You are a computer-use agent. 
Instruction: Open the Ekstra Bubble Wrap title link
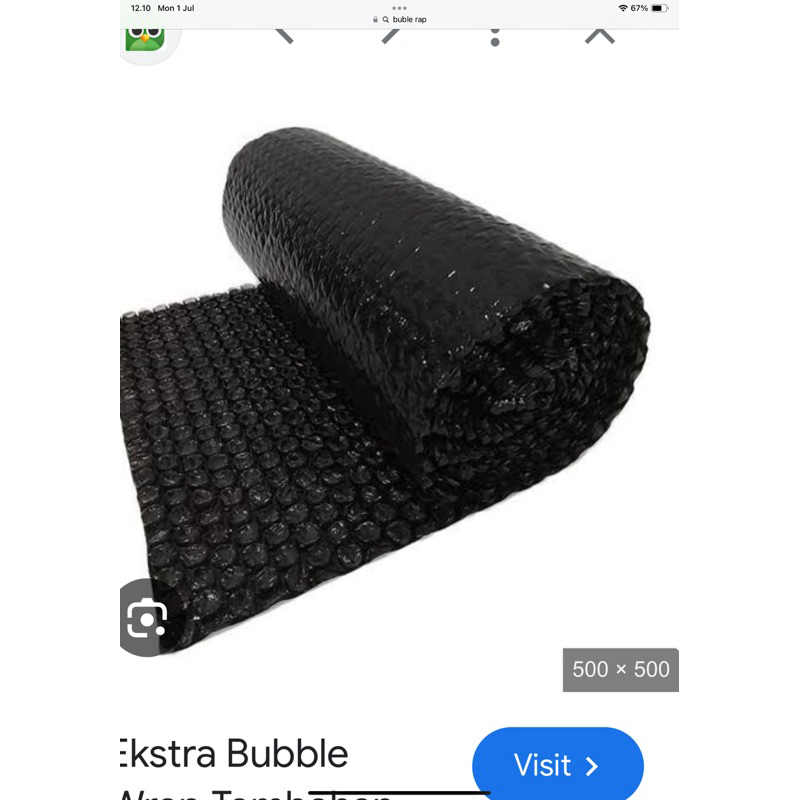click(235, 755)
